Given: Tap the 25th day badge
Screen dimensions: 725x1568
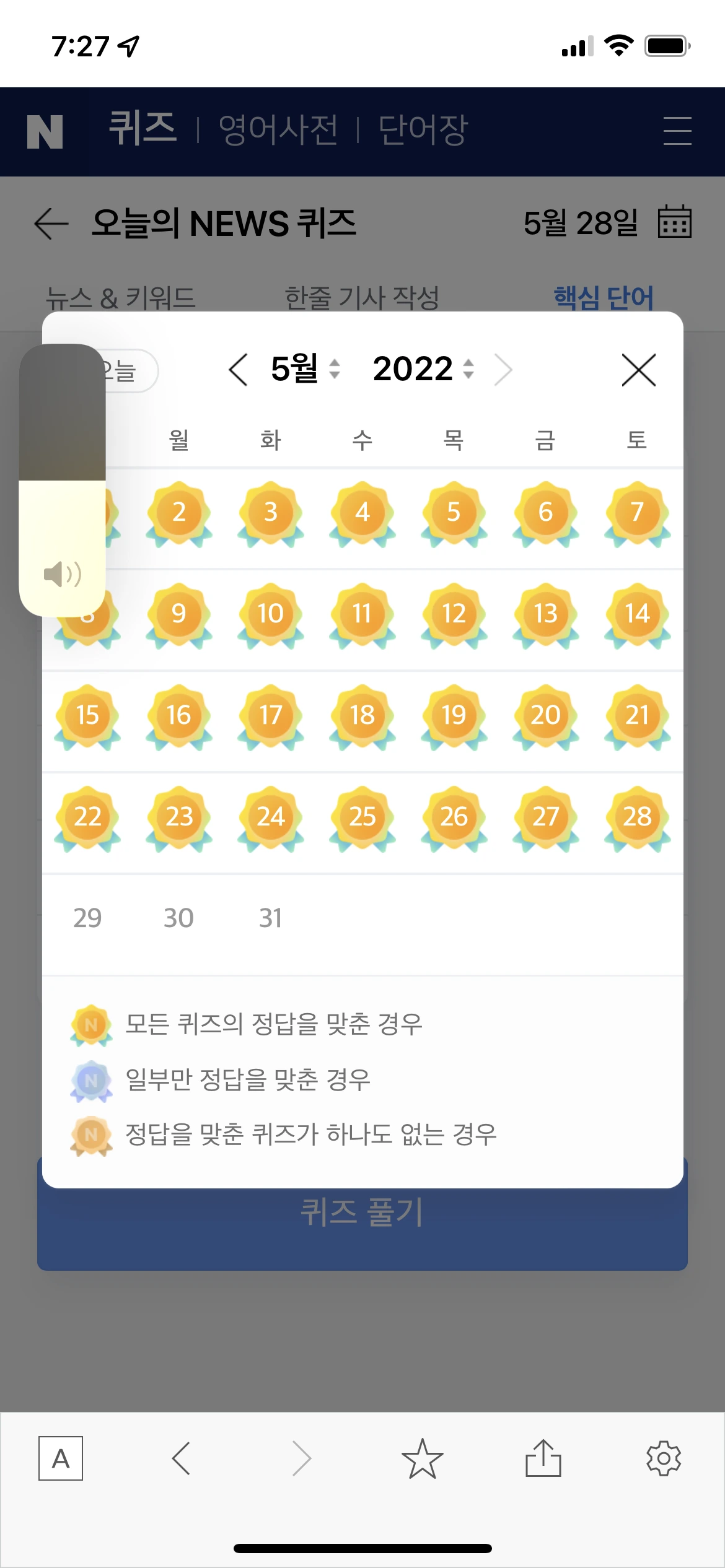Looking at the screenshot, I should pyautogui.click(x=362, y=817).
